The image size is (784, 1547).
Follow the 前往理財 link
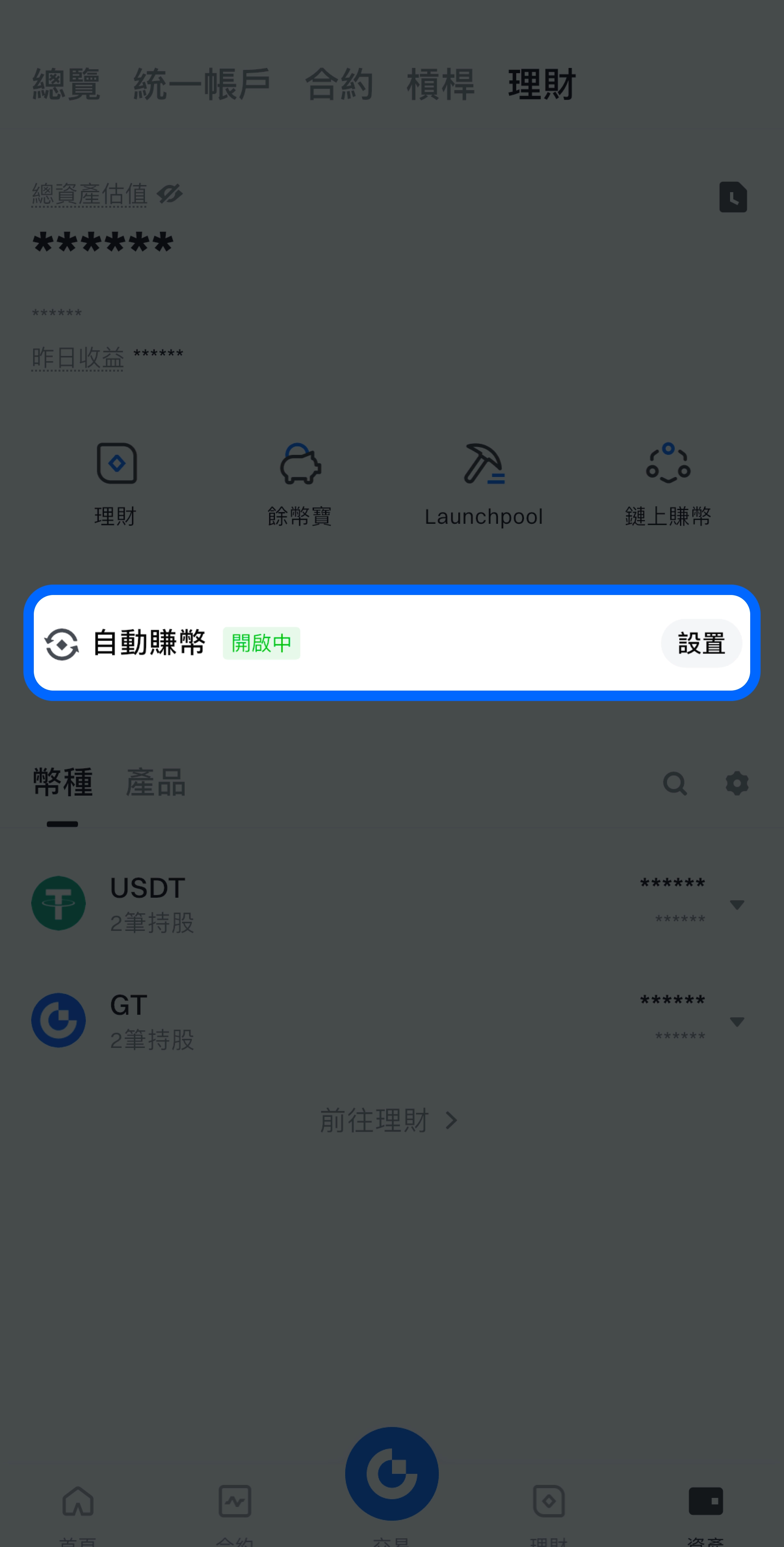pyautogui.click(x=388, y=1121)
